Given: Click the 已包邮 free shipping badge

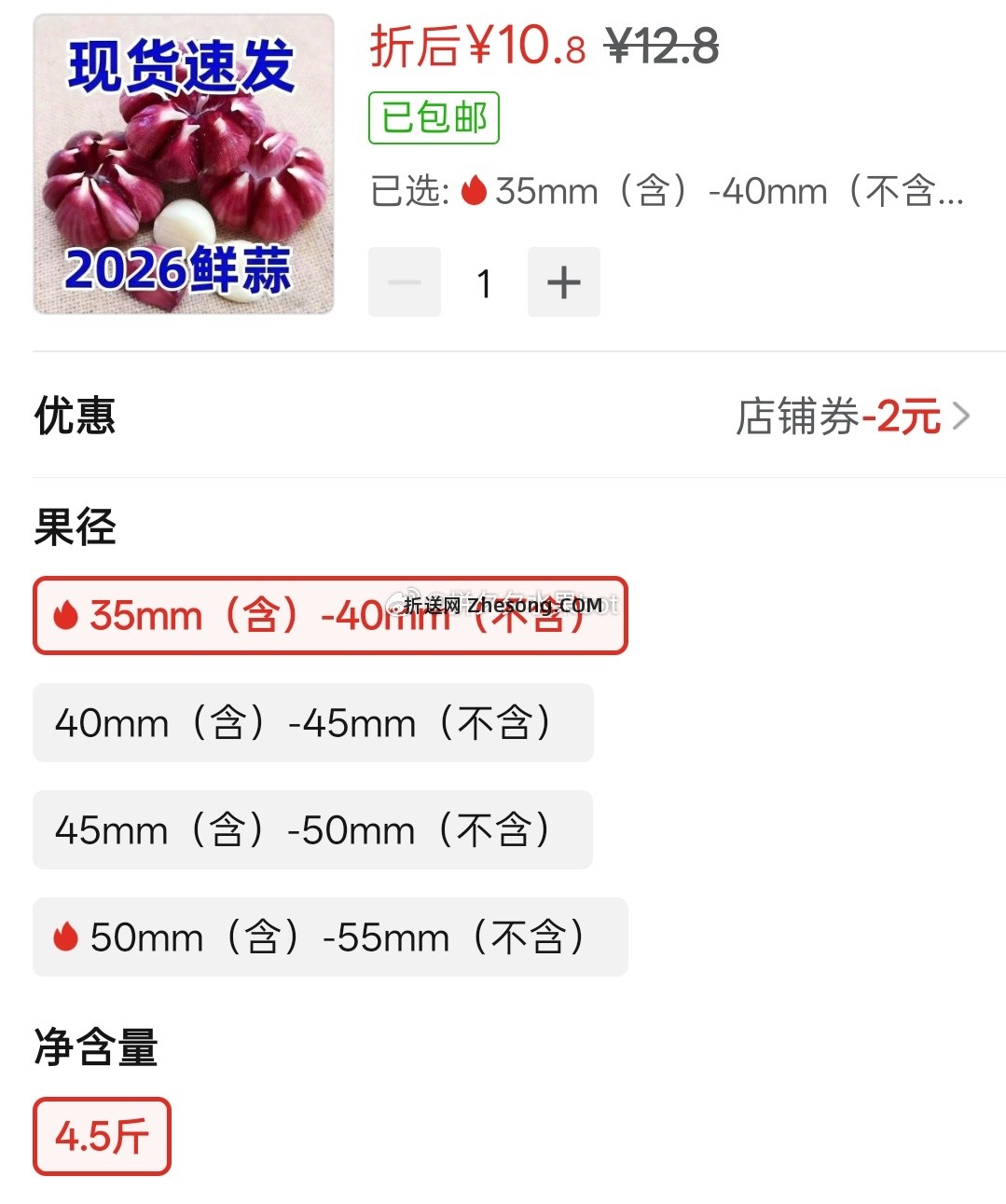Looking at the screenshot, I should click(434, 117).
